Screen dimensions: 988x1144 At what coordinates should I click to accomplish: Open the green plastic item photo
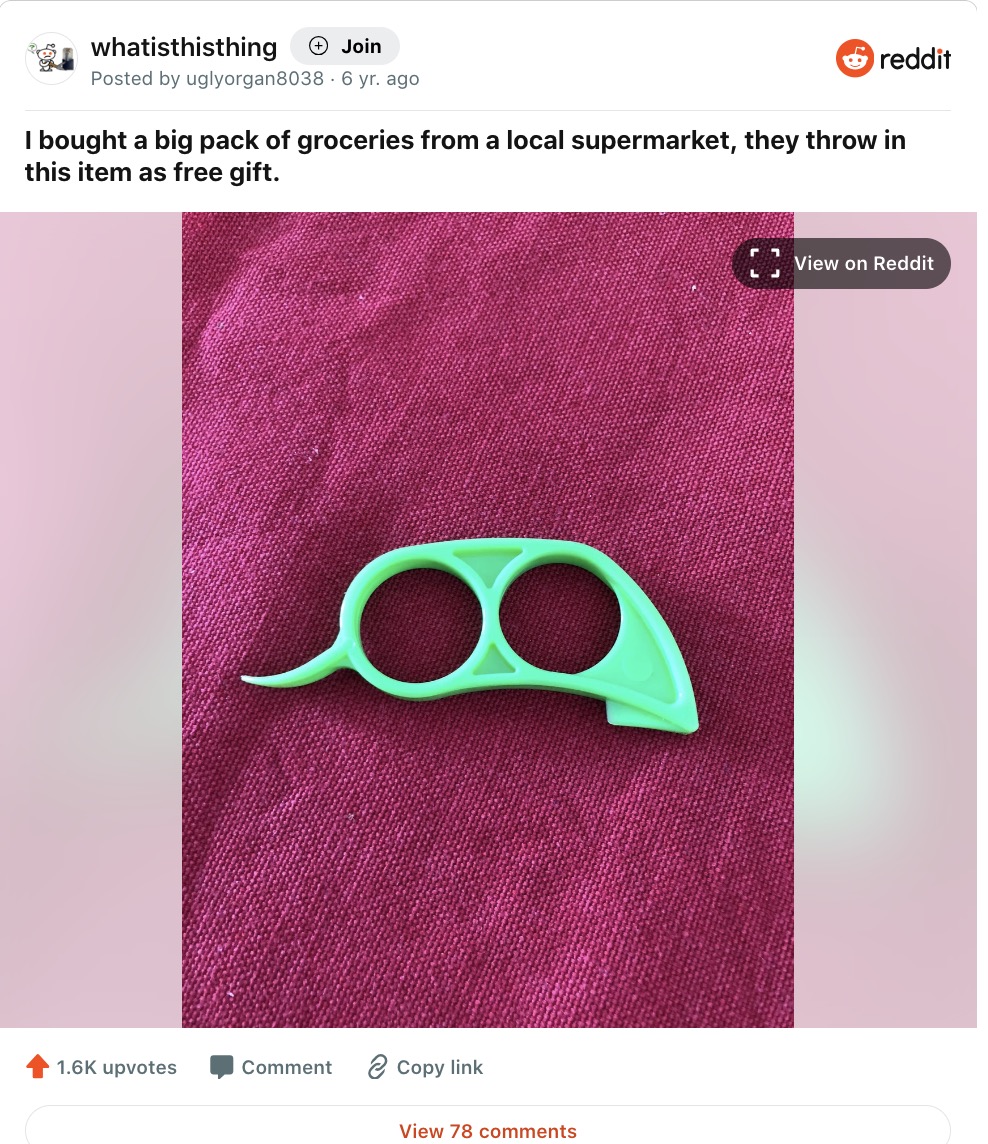[487, 619]
